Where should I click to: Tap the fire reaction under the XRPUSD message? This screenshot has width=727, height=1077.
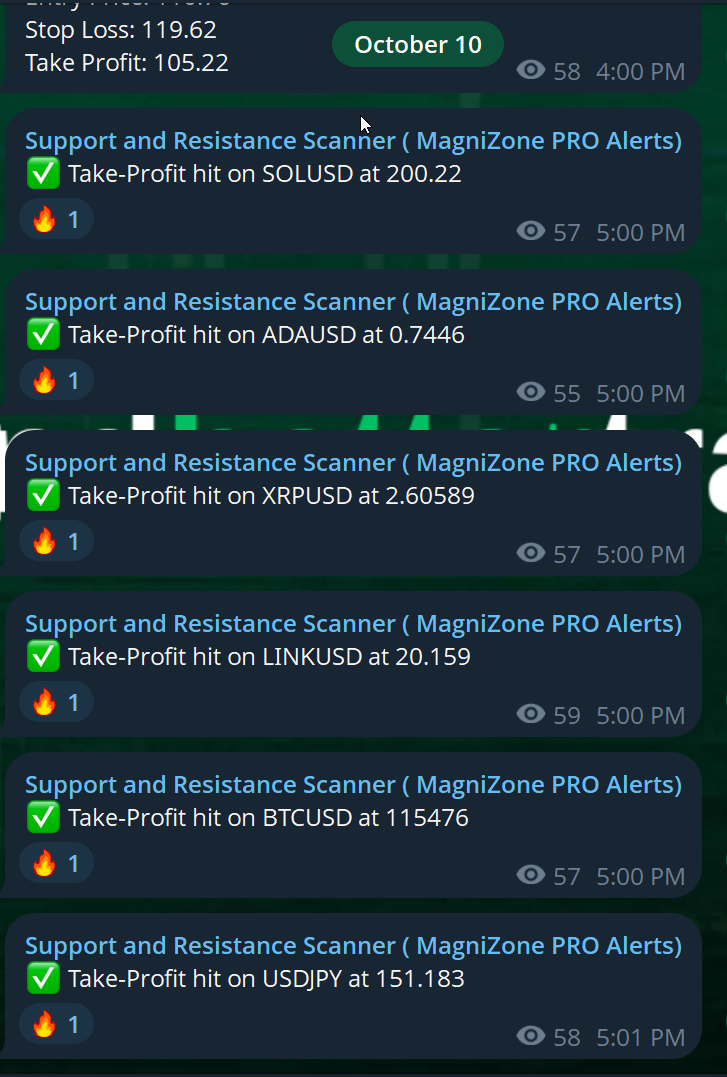pyautogui.click(x=56, y=541)
